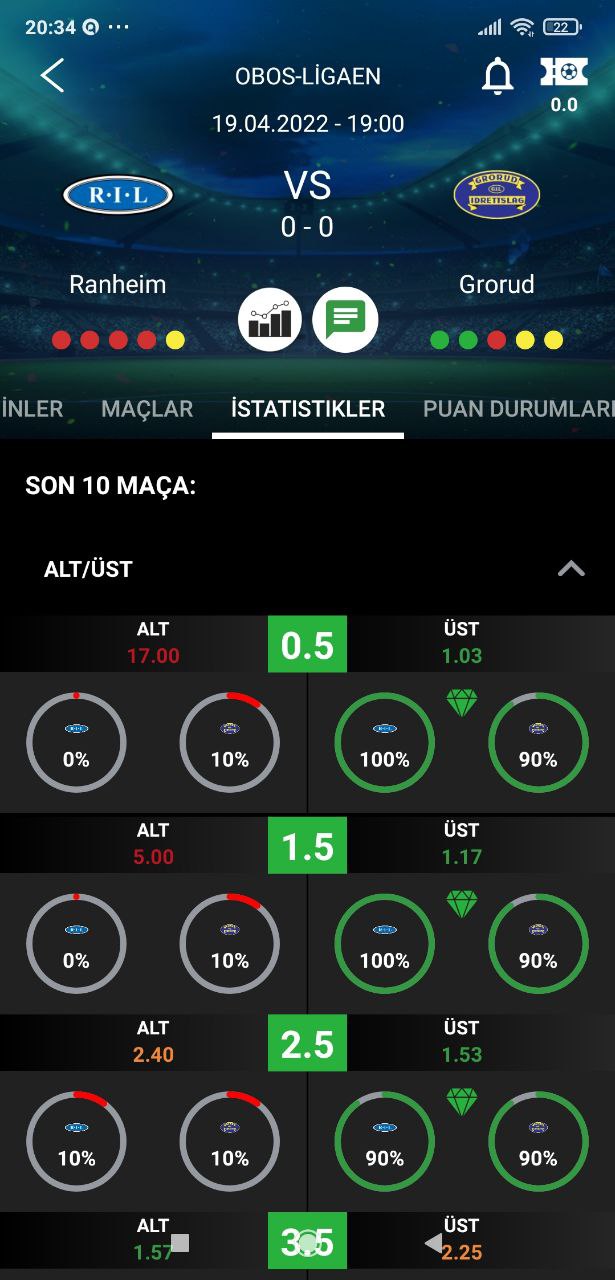Screen dimensions: 615x1280
Task: Open the match statistics chart icon
Action: [x=270, y=320]
